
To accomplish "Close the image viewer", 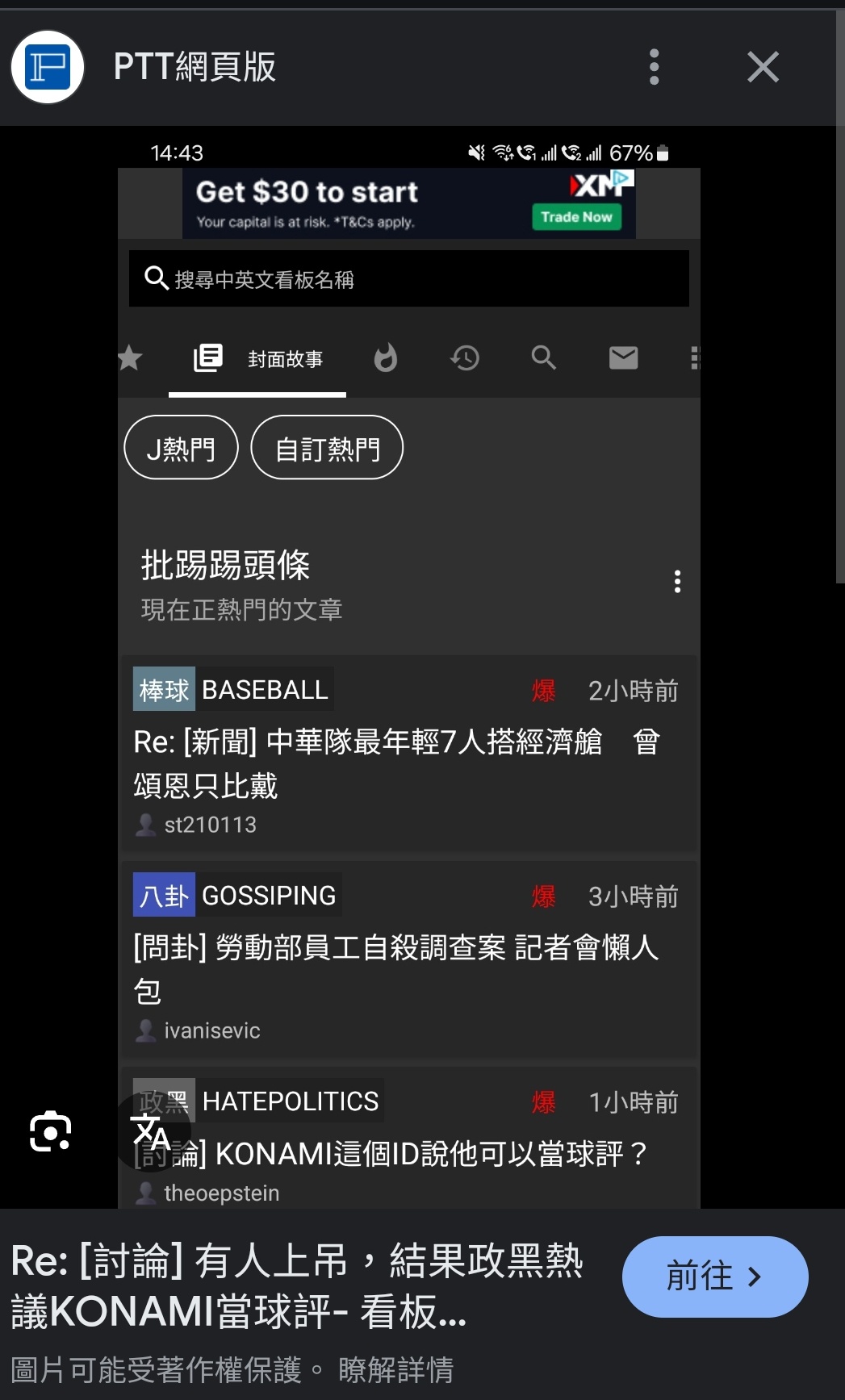I will [763, 67].
